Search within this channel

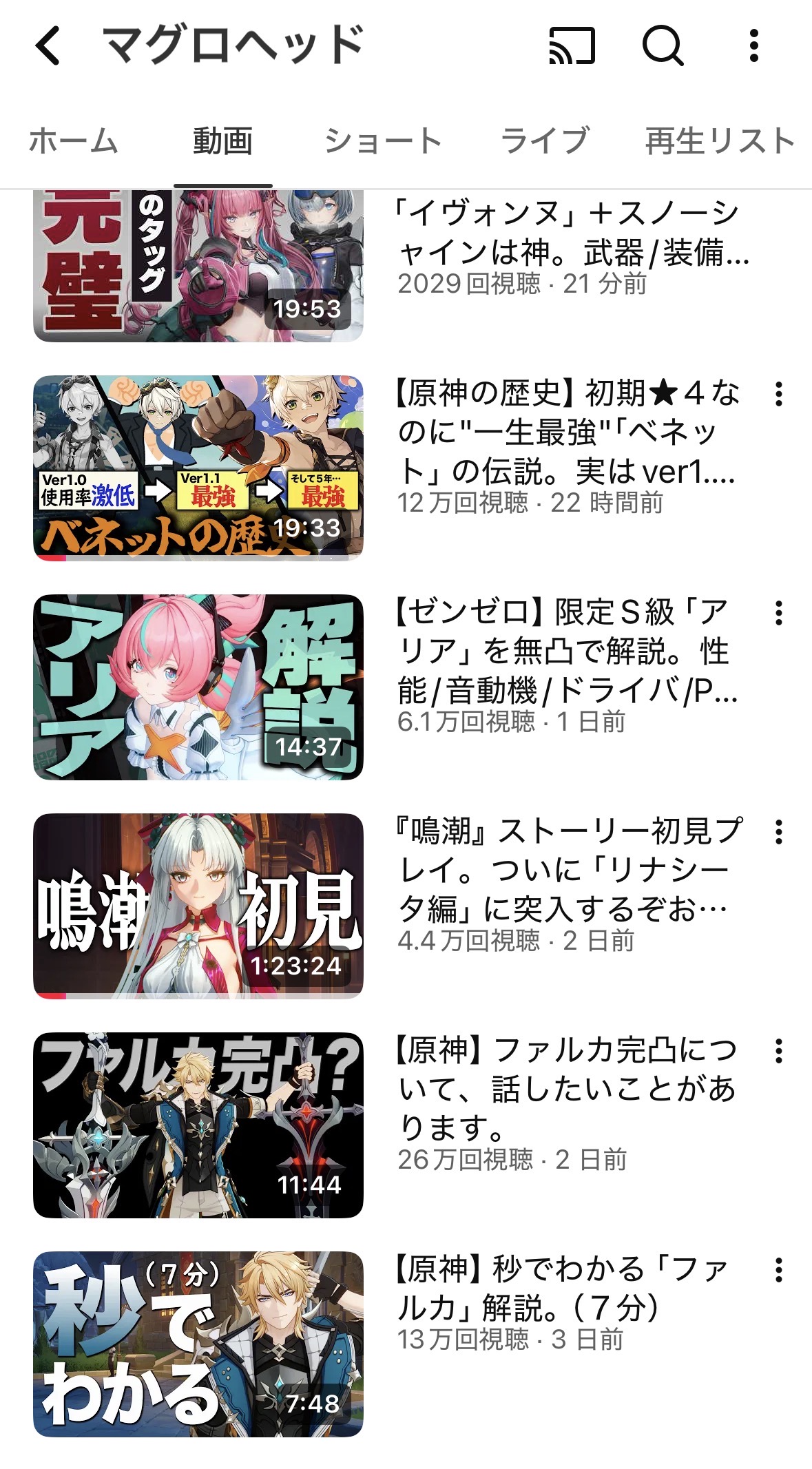tap(663, 46)
